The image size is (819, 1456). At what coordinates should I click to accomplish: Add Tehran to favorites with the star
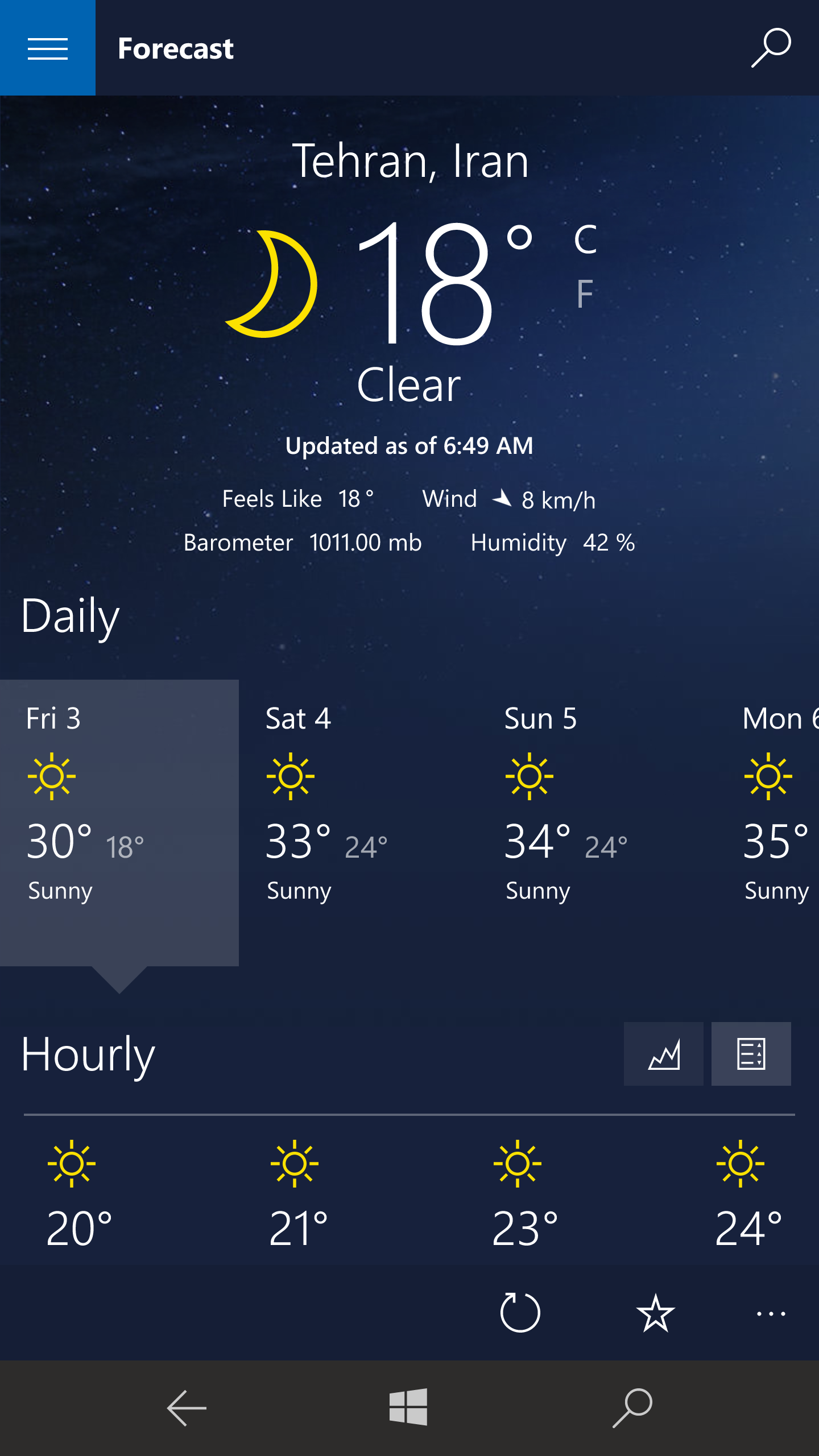point(656,1313)
